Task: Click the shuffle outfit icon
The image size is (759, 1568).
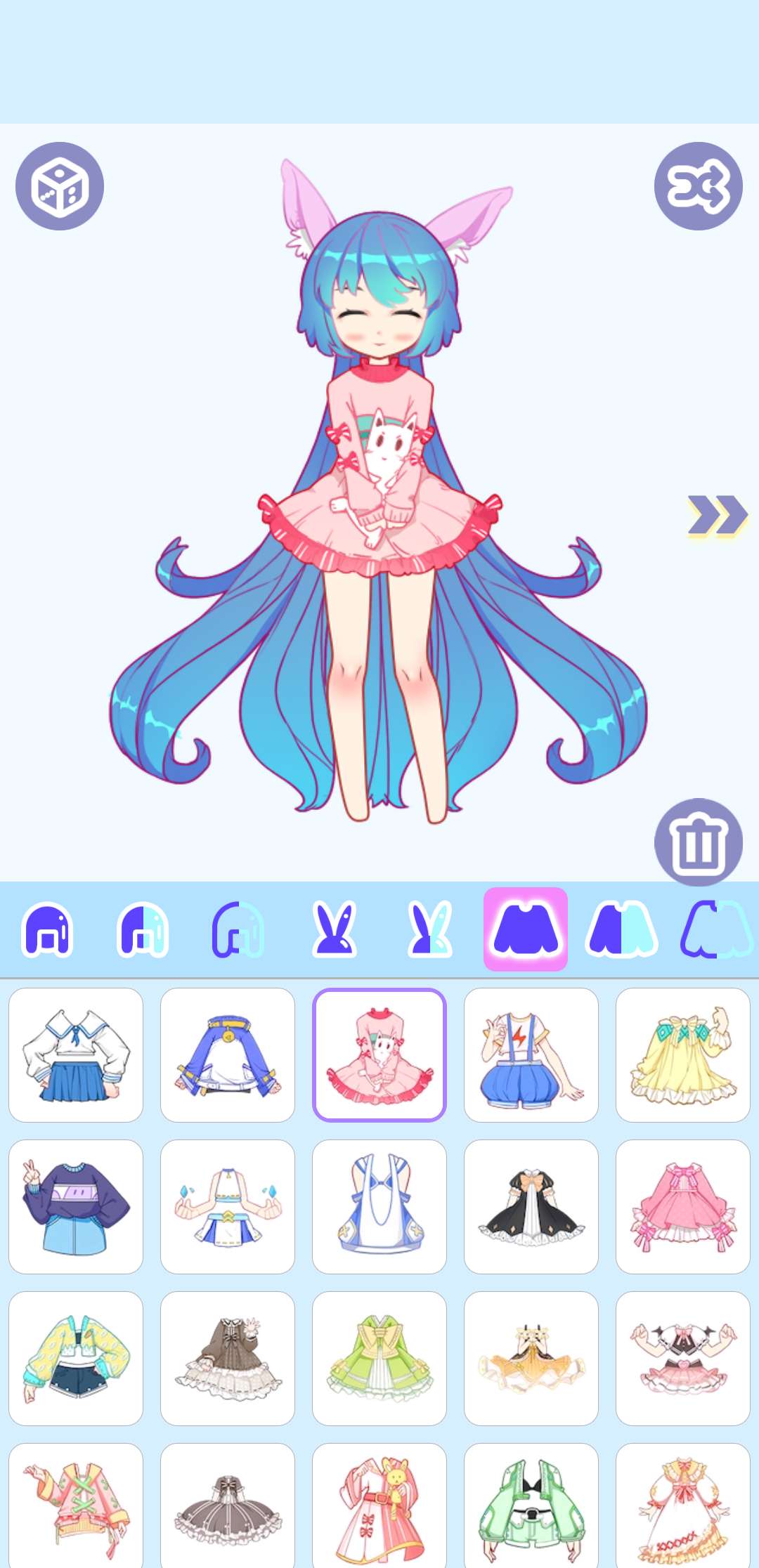Action: point(698,187)
